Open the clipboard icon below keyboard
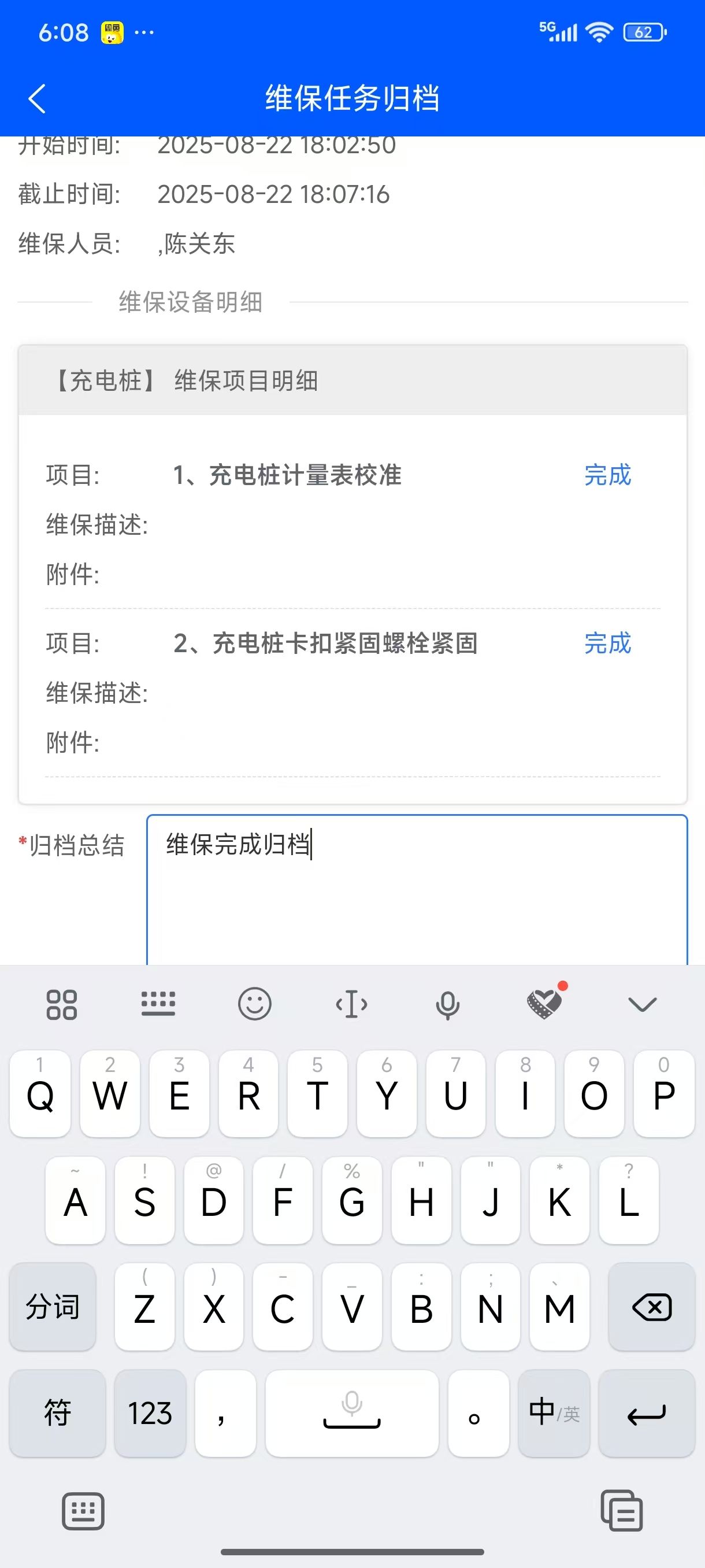The width and height of the screenshot is (705, 1568). pos(621,1510)
